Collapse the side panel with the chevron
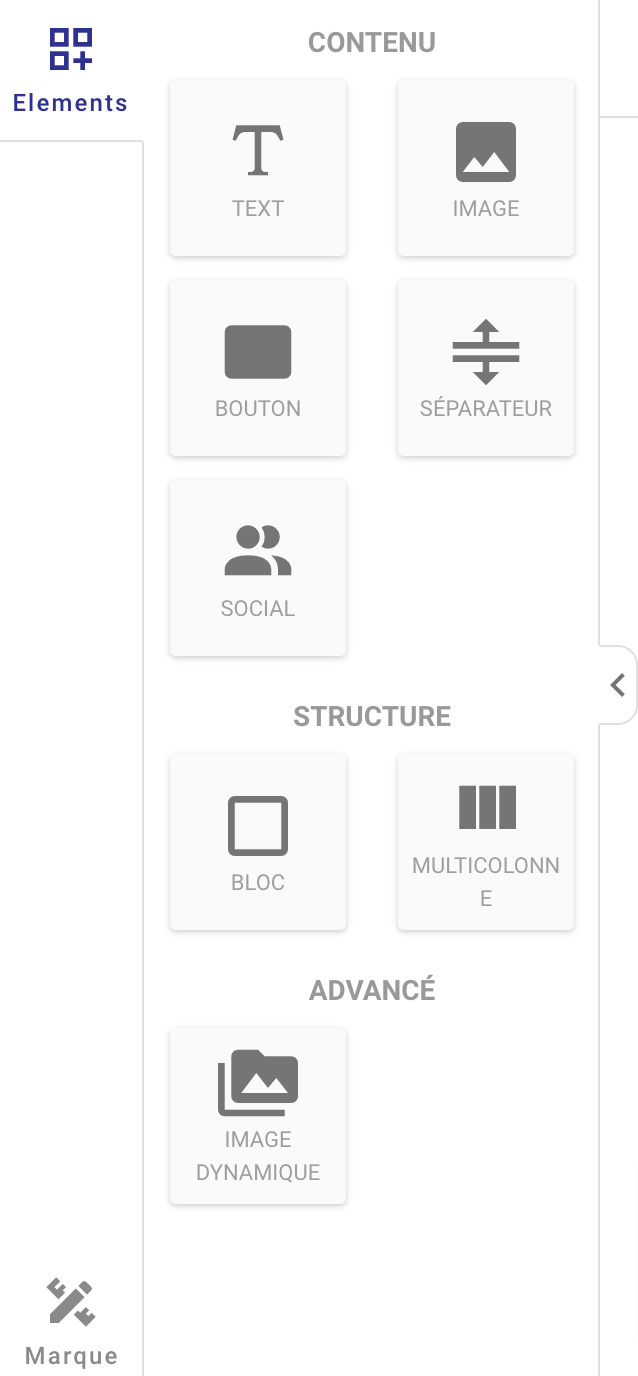The width and height of the screenshot is (638, 1376). (x=618, y=685)
